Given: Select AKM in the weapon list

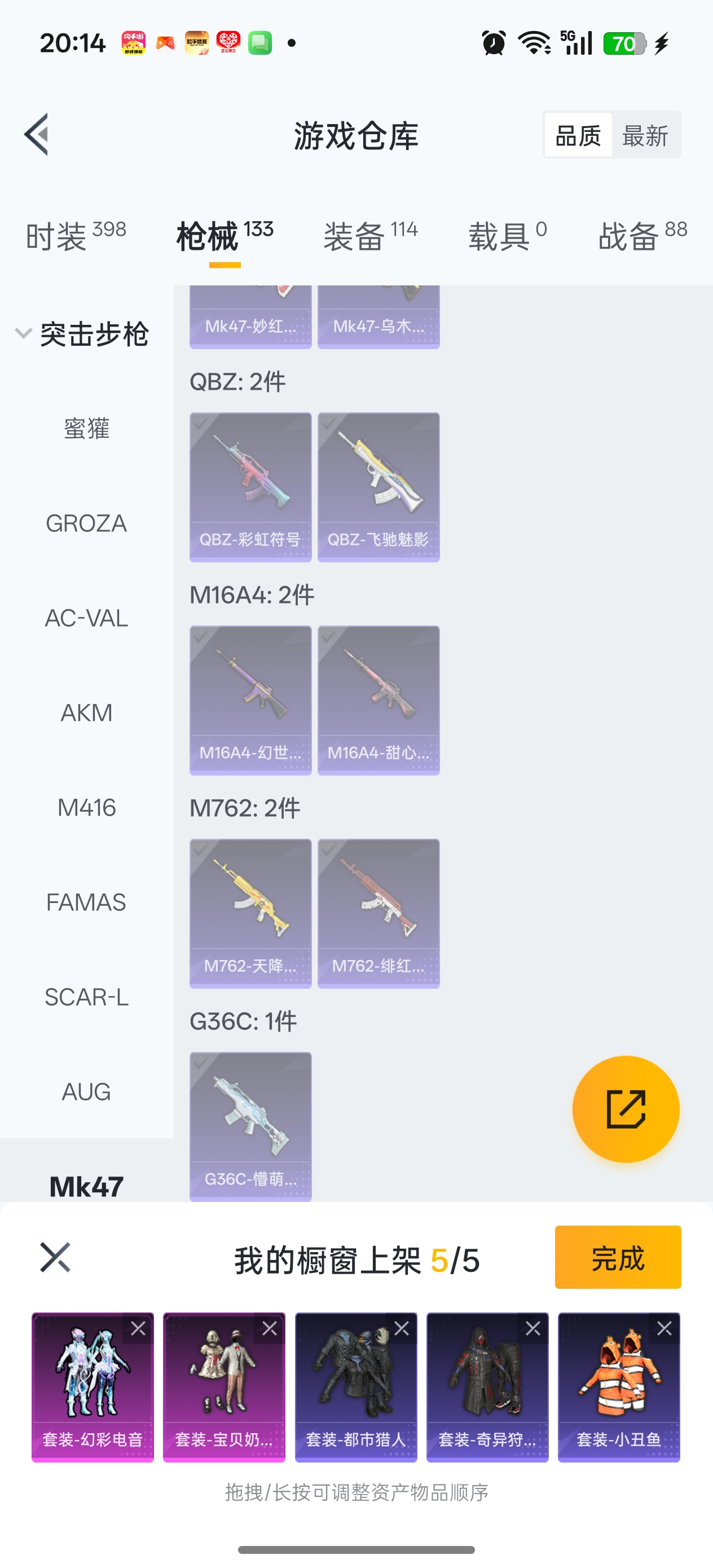Looking at the screenshot, I should click(x=86, y=713).
